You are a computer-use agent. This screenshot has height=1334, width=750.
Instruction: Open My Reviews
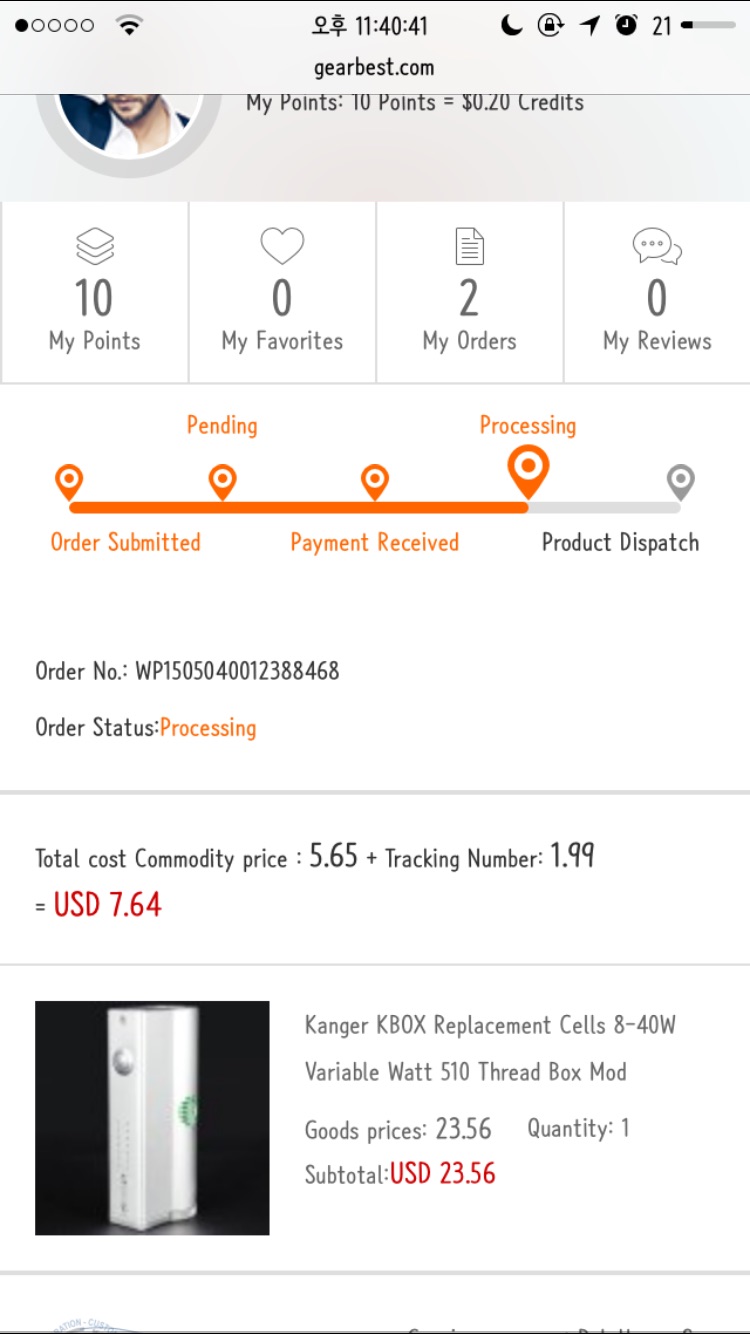tap(657, 292)
